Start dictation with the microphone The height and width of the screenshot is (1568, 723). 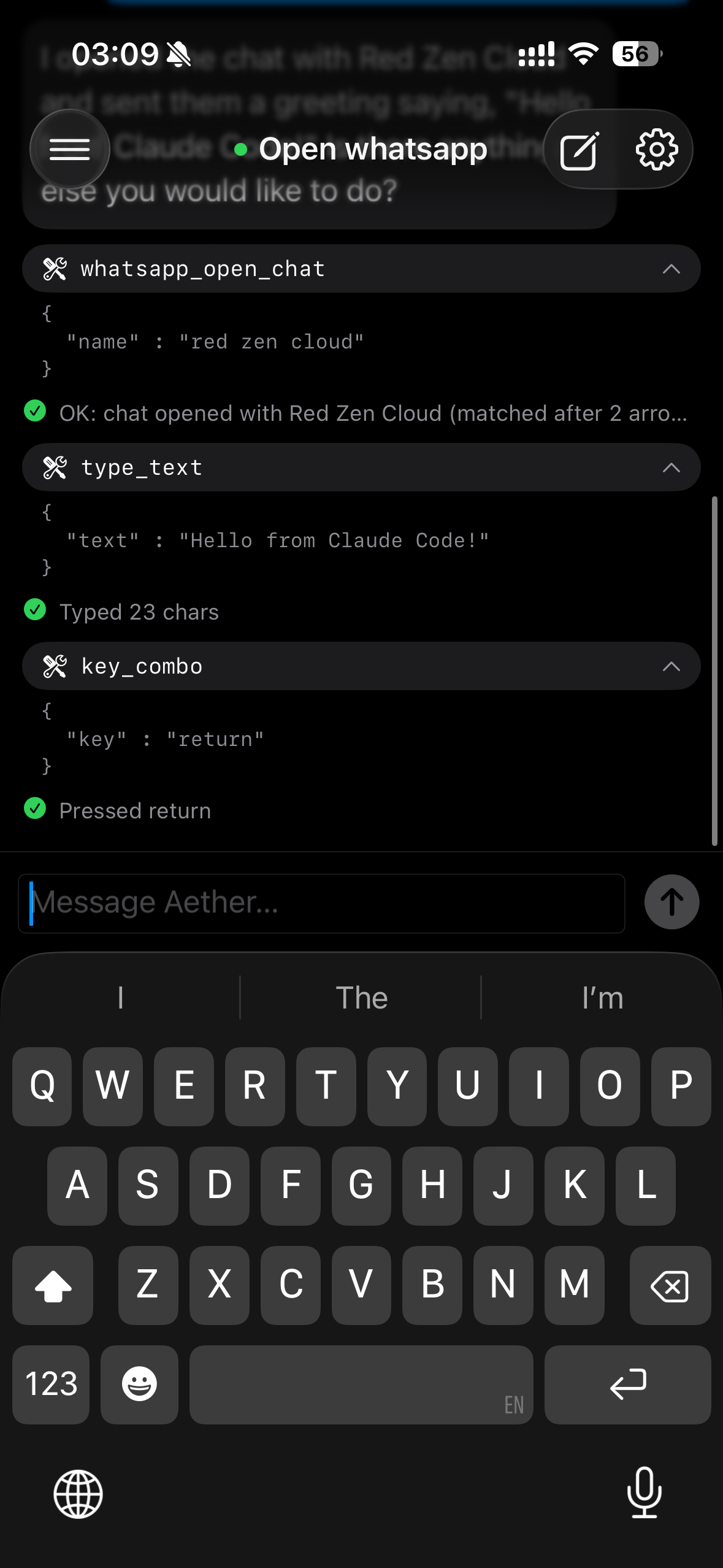tap(644, 1493)
